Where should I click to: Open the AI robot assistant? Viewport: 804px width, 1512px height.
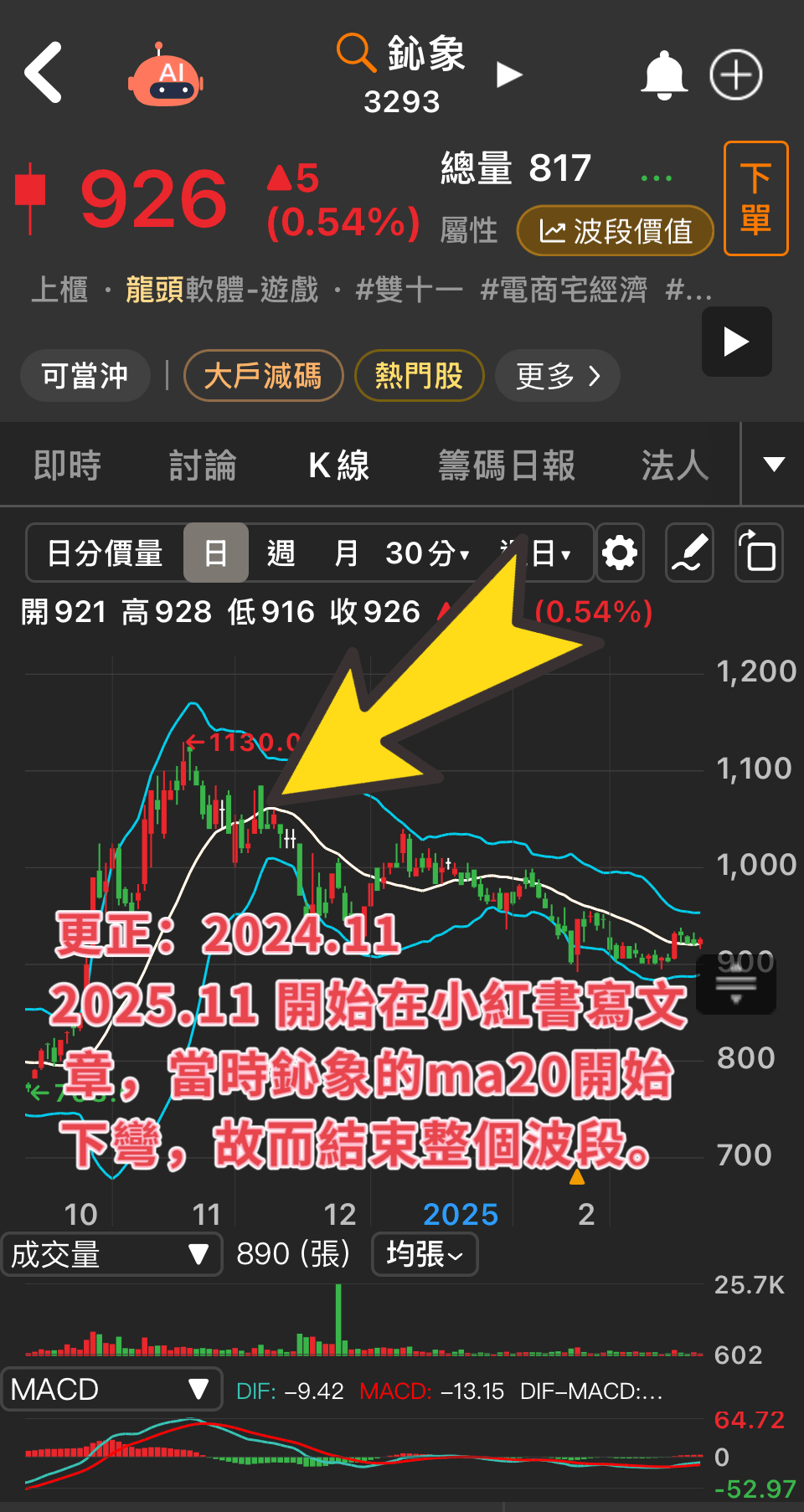166,76
